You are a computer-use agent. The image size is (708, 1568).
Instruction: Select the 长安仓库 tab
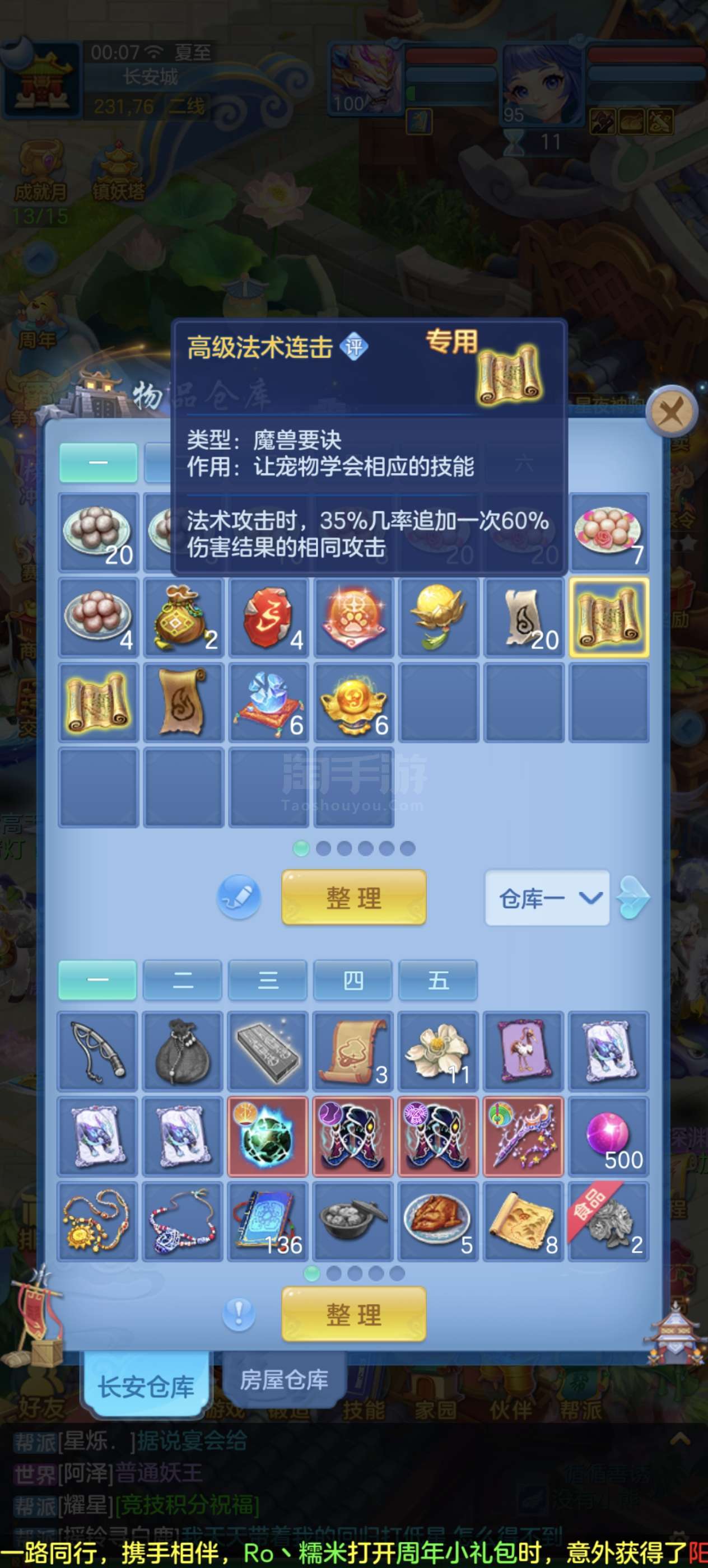tap(146, 1385)
